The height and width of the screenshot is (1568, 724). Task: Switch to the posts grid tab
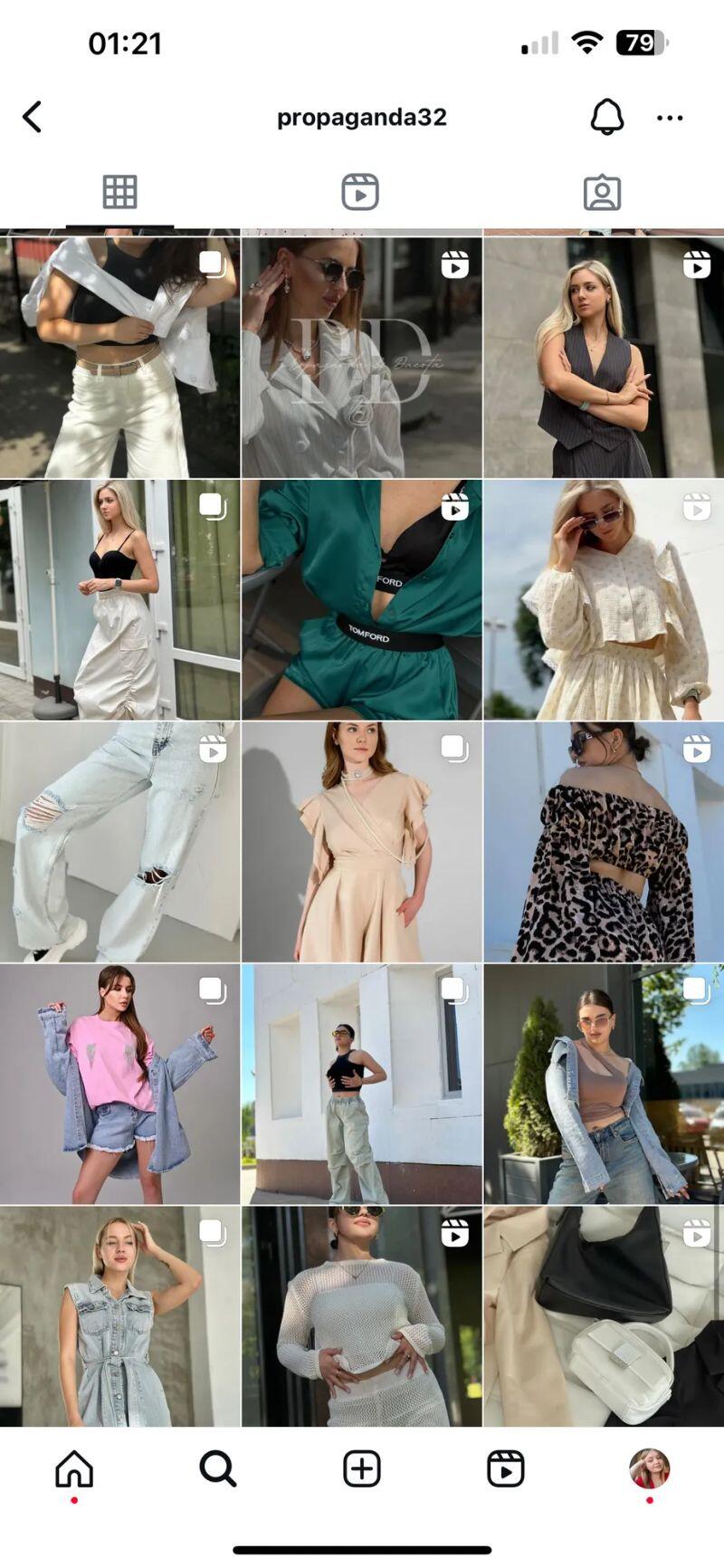119,192
